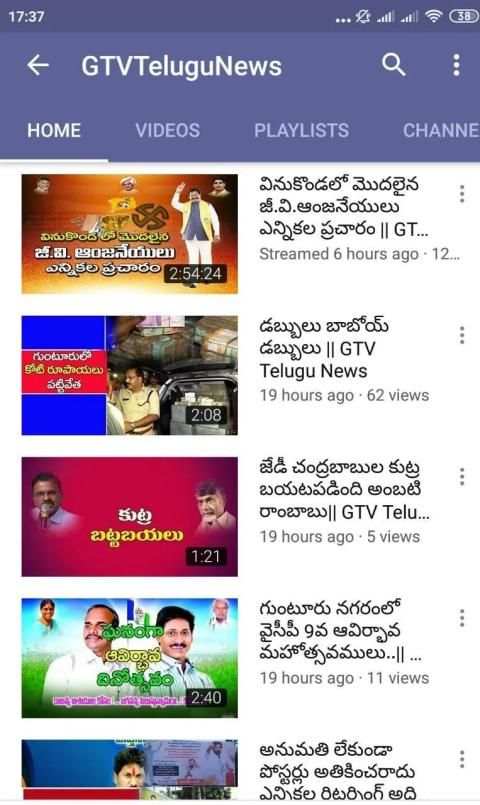Switch to the Playlists tab

point(301,130)
